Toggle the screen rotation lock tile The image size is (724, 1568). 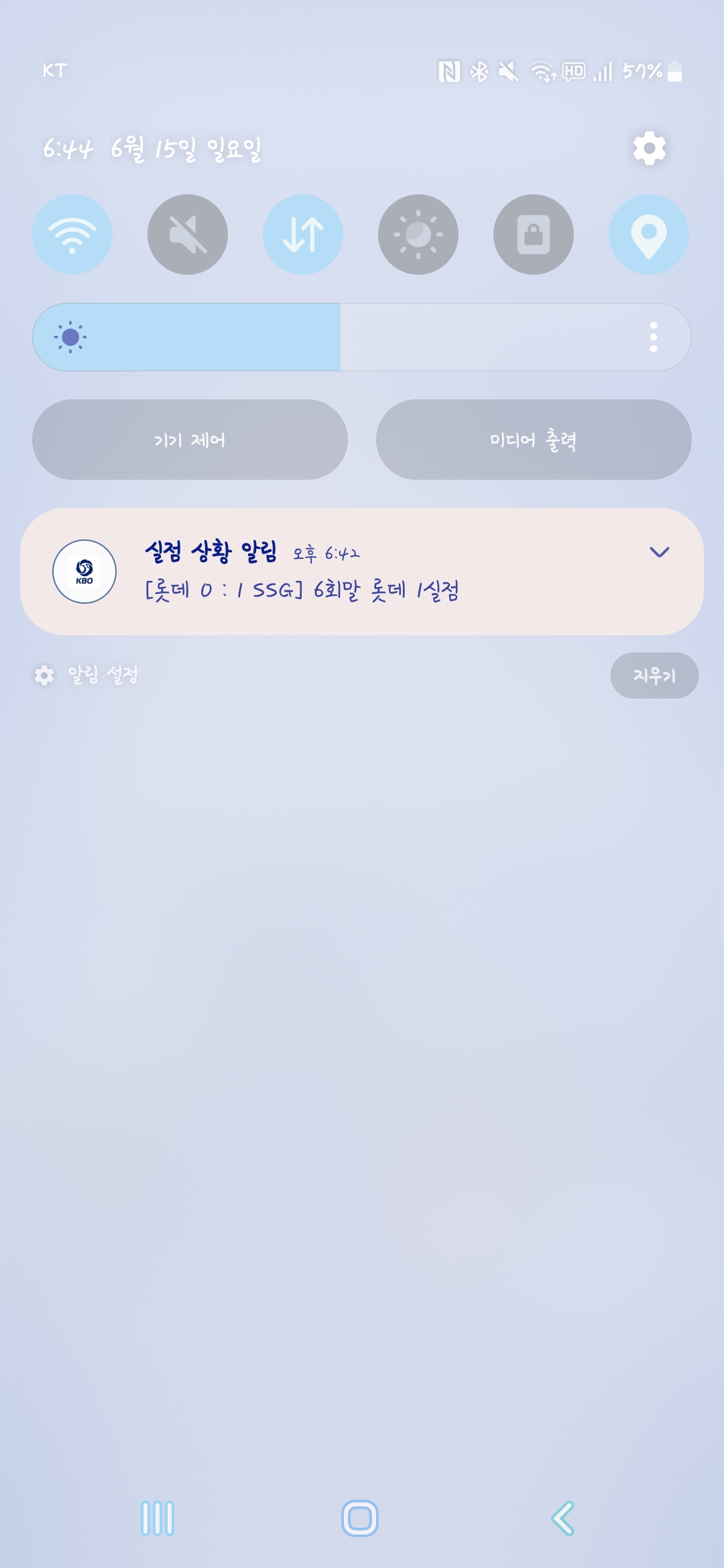534,235
